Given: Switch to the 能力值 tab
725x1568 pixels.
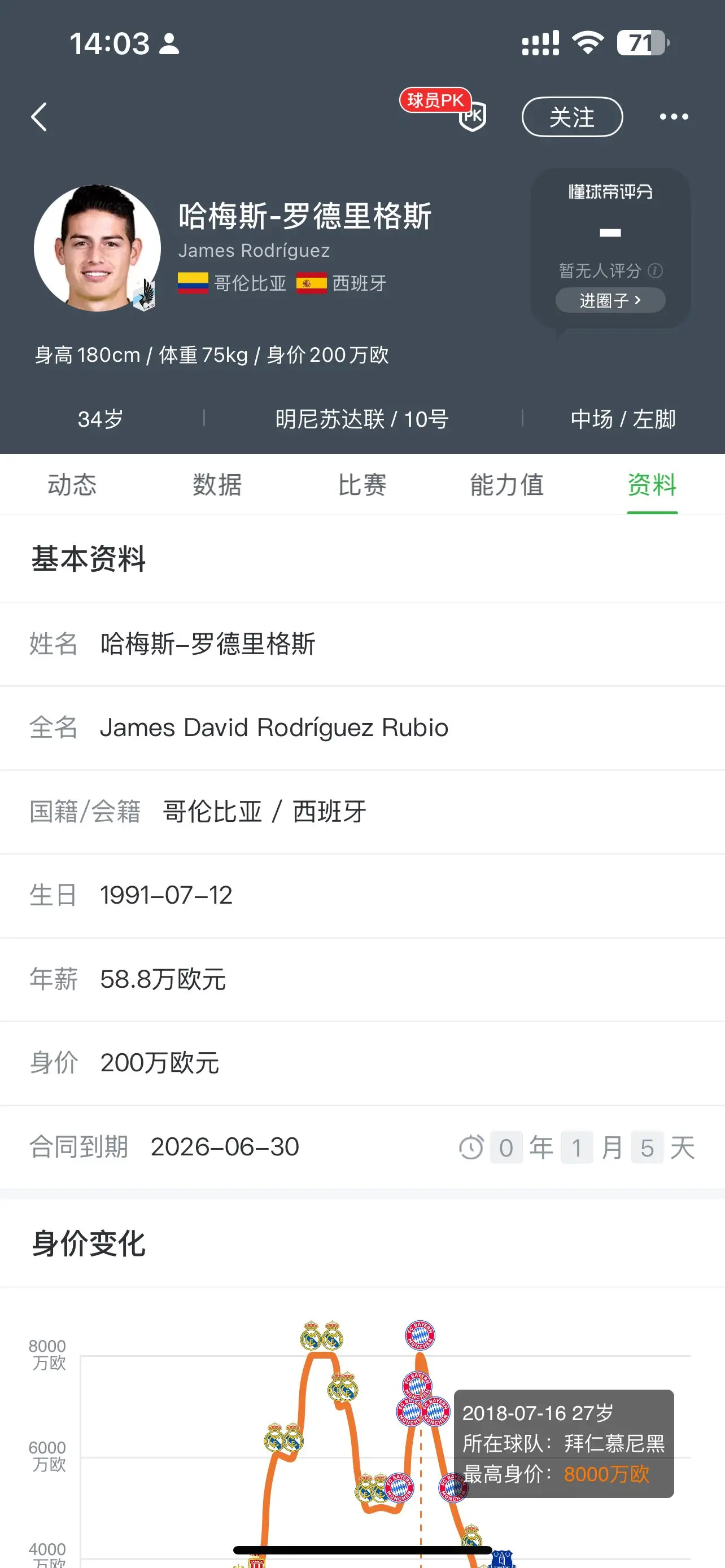Looking at the screenshot, I should (x=507, y=485).
